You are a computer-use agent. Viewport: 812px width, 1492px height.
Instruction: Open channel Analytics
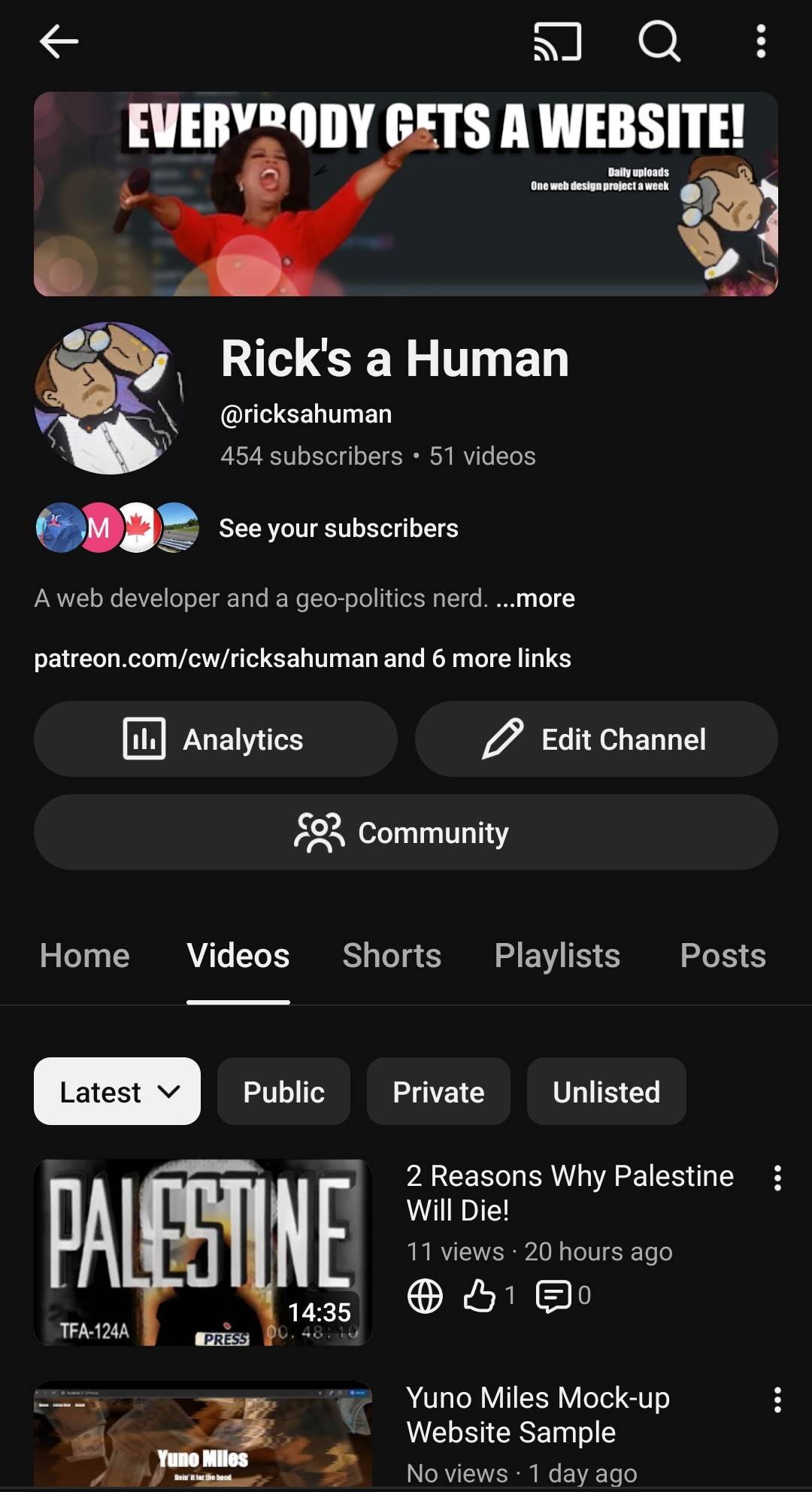click(215, 739)
